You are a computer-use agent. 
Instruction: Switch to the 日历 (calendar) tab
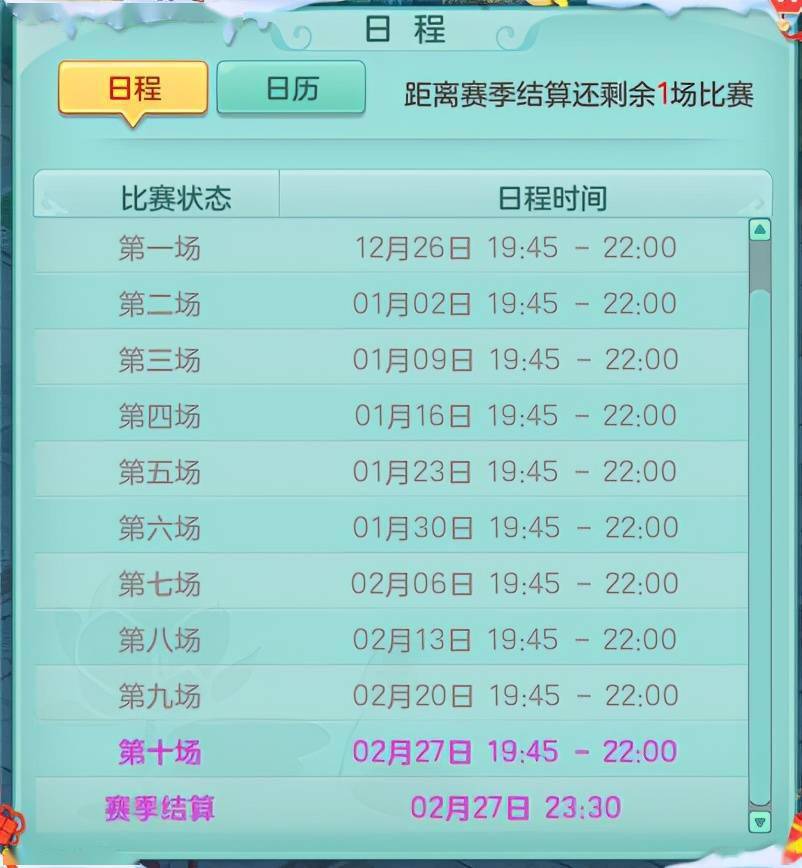[290, 87]
